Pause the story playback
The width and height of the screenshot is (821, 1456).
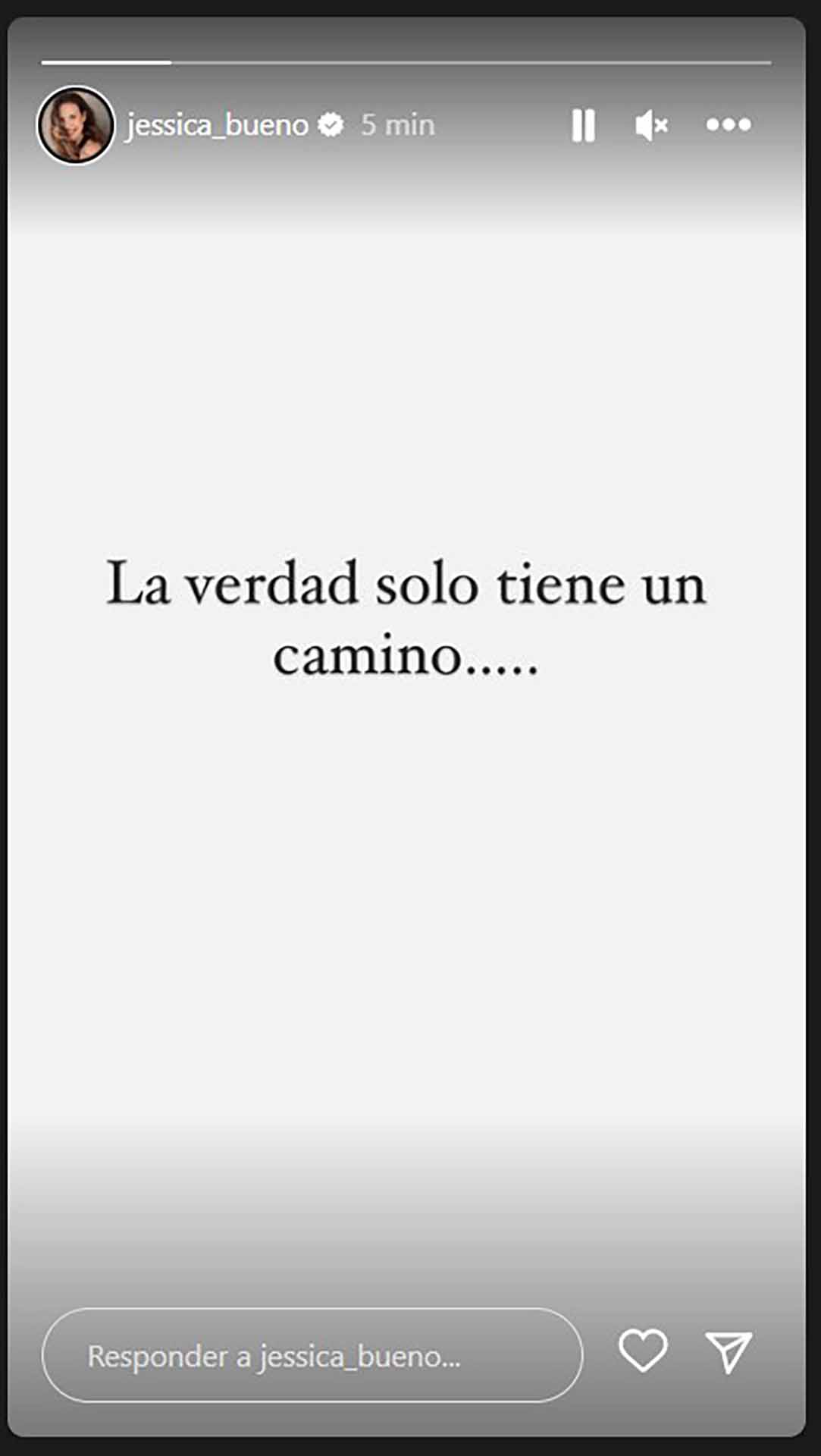[x=583, y=125]
